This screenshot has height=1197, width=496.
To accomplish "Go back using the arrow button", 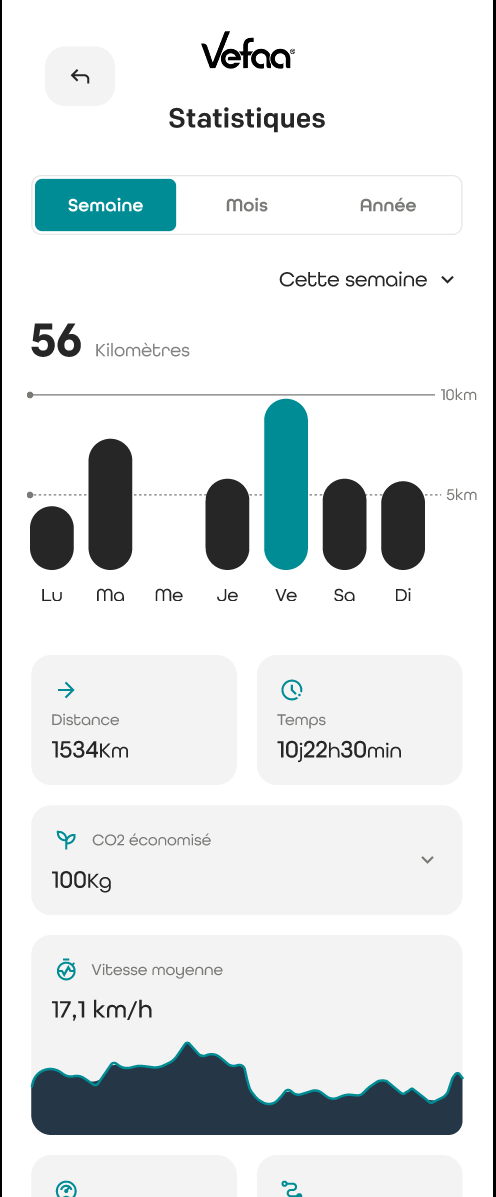I will [x=80, y=76].
